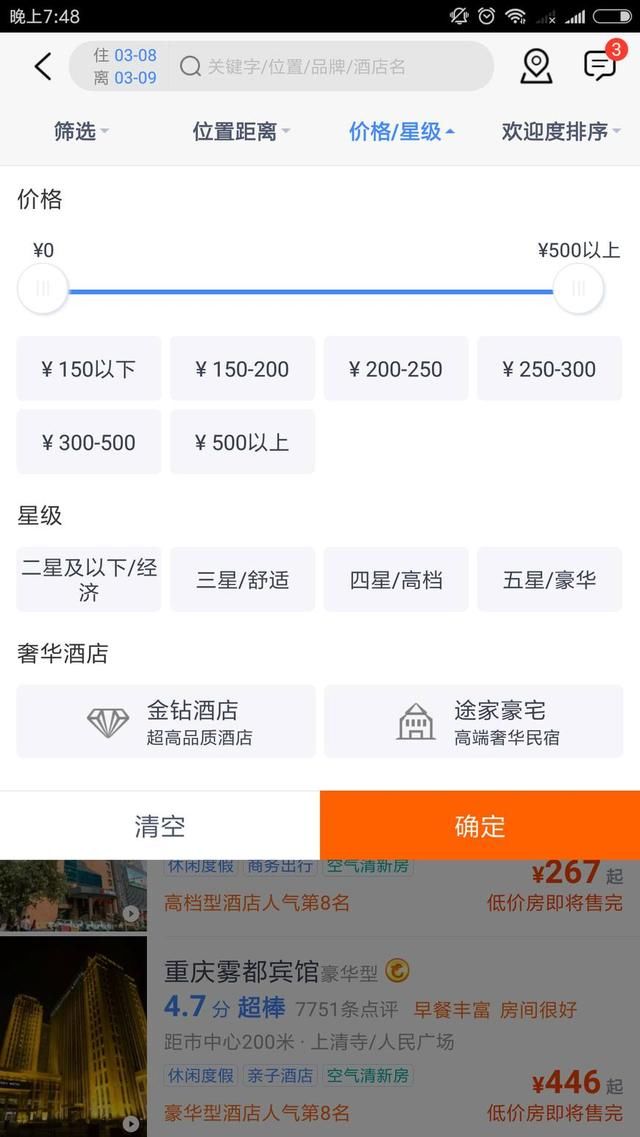Collapse the 价格/星级 dropdown
This screenshot has height=1137, width=640.
click(401, 131)
